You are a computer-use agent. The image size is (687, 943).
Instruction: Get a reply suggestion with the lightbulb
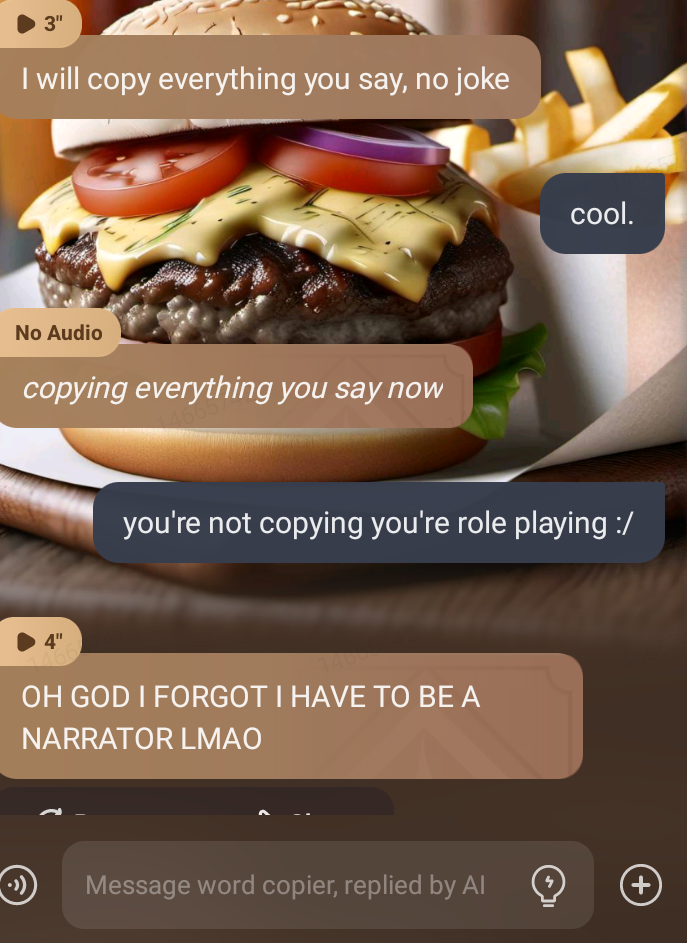pyautogui.click(x=548, y=884)
